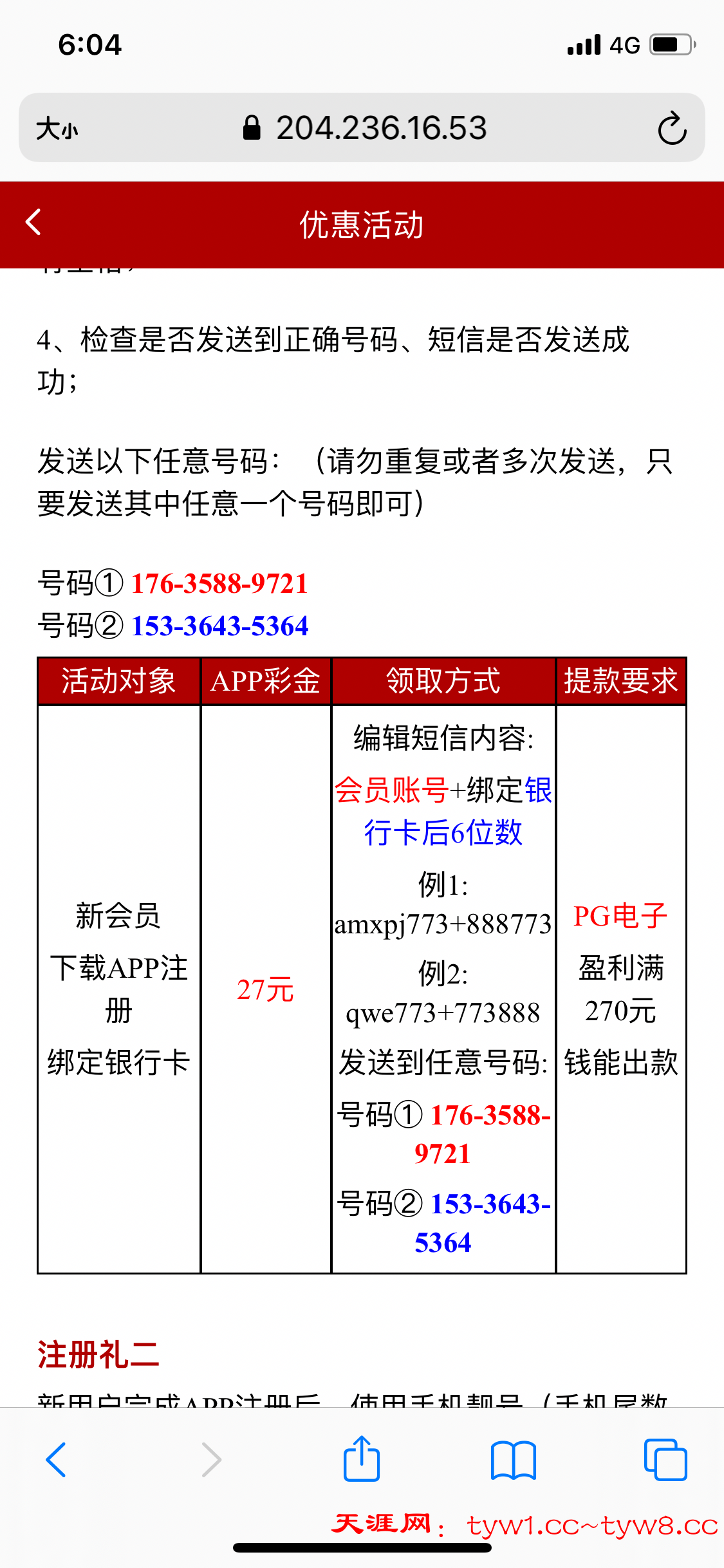Show all open Safari tabs

tap(665, 1459)
